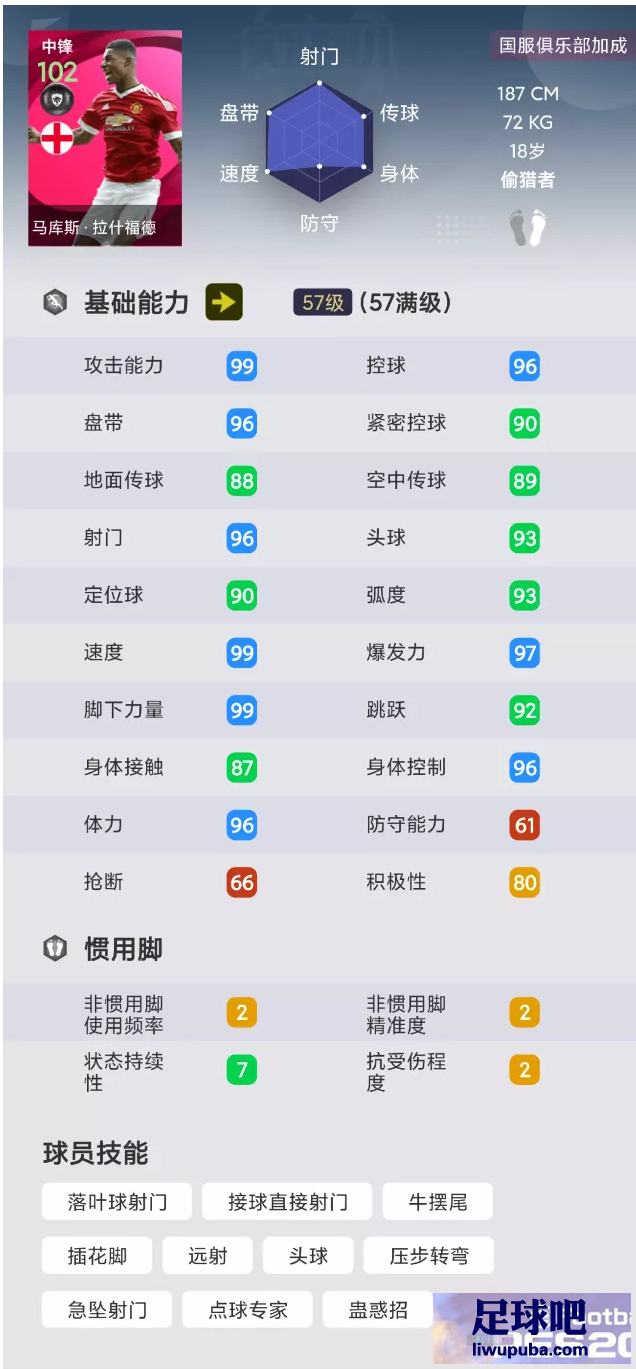Tap the 点球专家 skill chip

(247, 1309)
